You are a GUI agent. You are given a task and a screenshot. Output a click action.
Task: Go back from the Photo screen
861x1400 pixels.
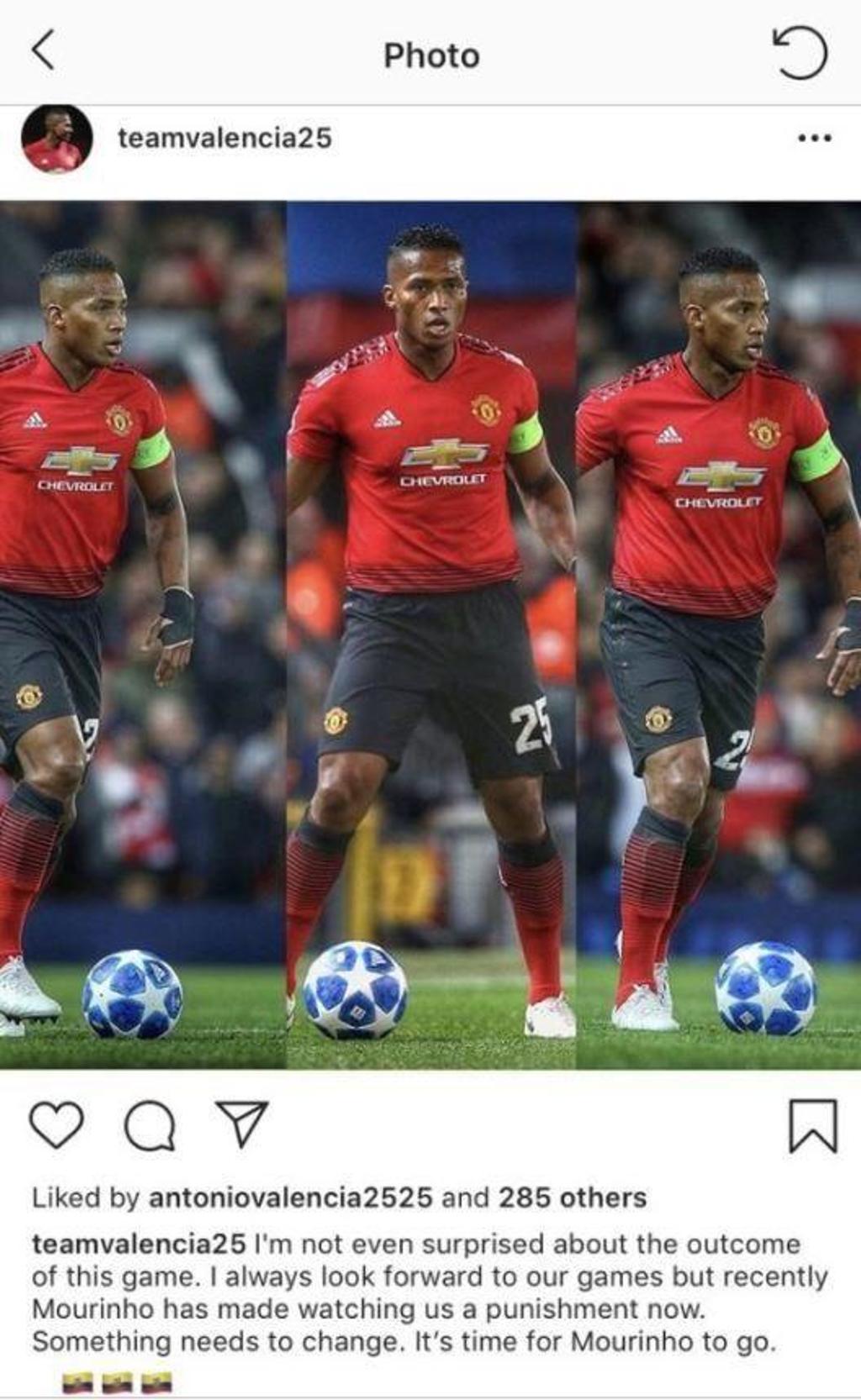coord(44,50)
